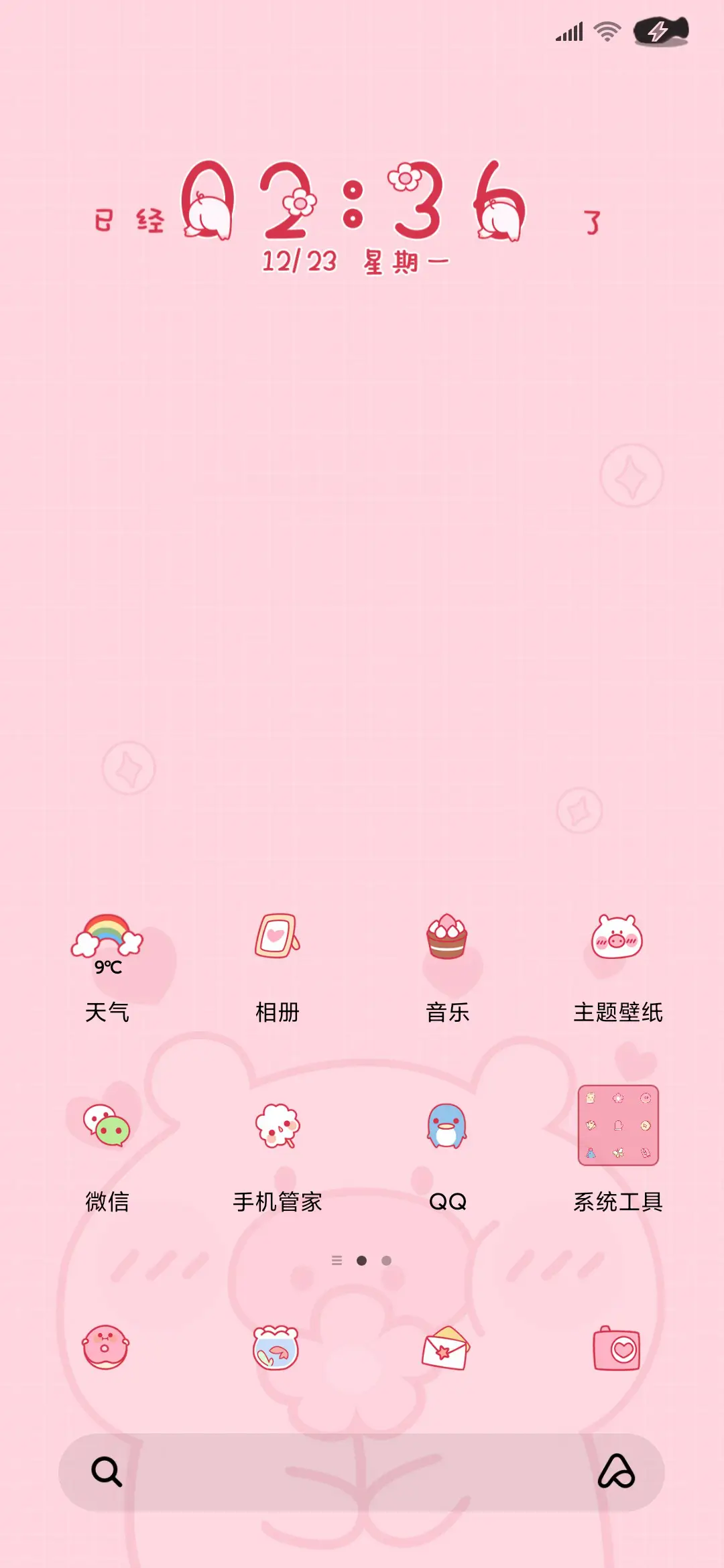724x1568 pixels.
Task: Tap the pink donut dock icon
Action: click(x=107, y=1349)
